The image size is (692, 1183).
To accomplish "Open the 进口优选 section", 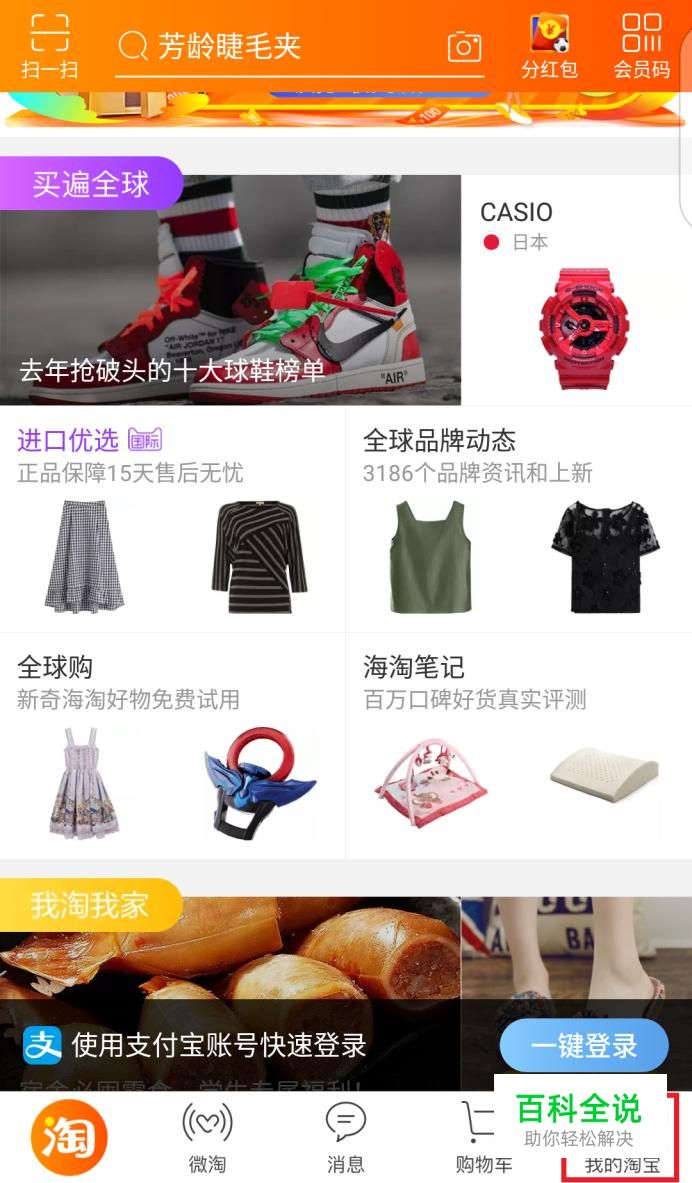I will [172, 518].
